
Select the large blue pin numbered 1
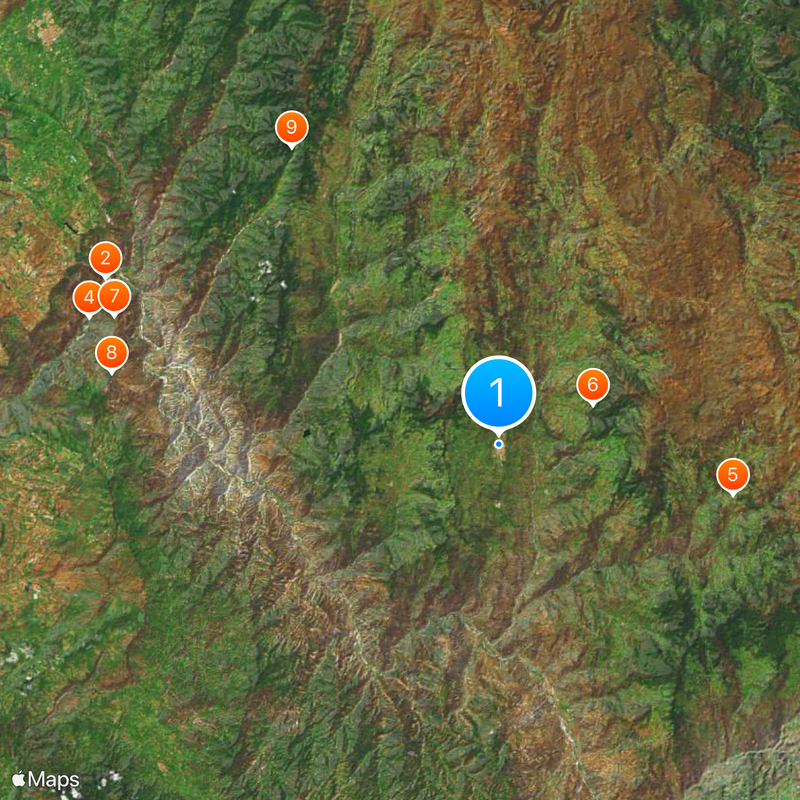point(498,393)
